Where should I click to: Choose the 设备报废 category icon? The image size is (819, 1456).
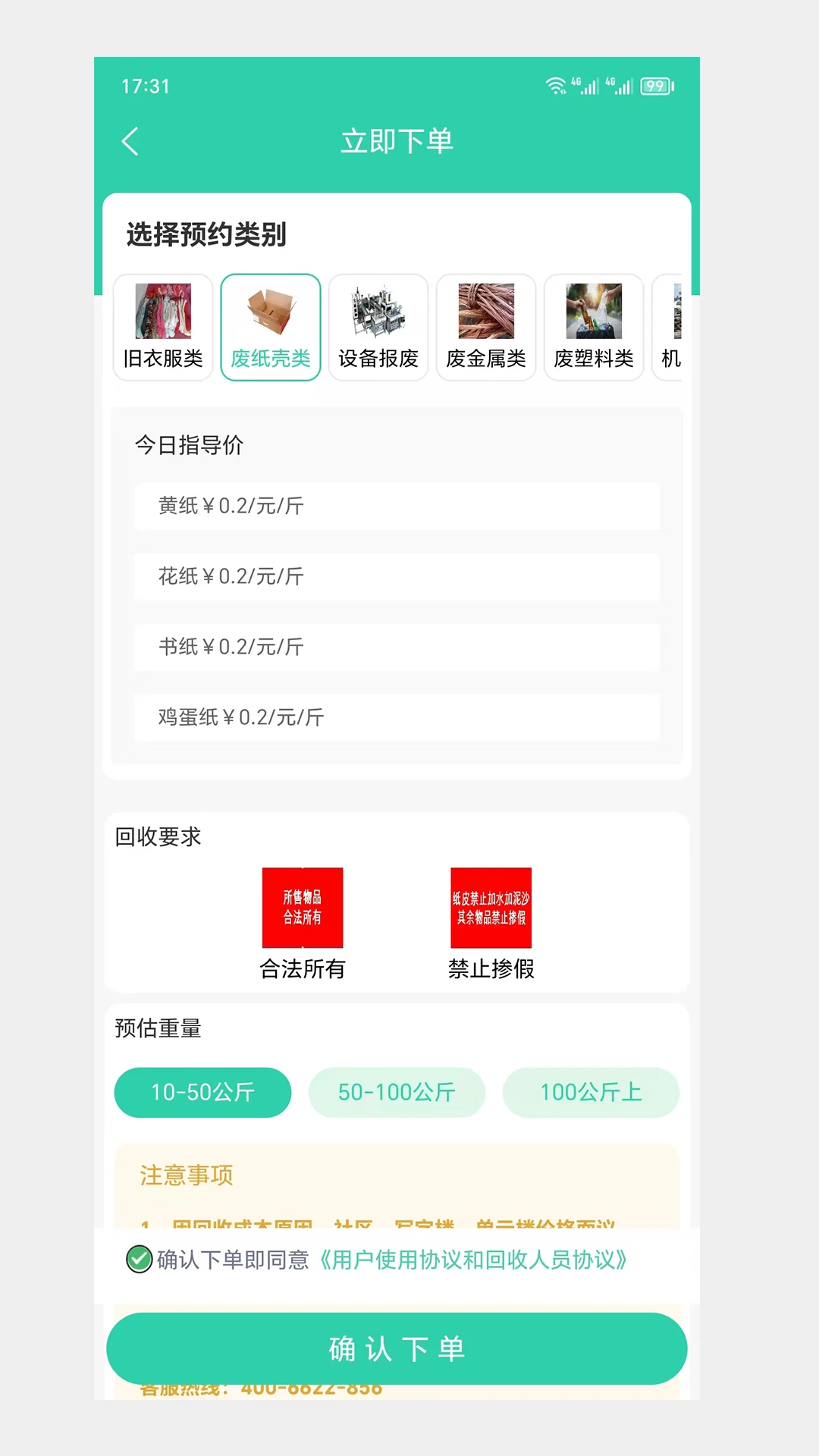378,327
